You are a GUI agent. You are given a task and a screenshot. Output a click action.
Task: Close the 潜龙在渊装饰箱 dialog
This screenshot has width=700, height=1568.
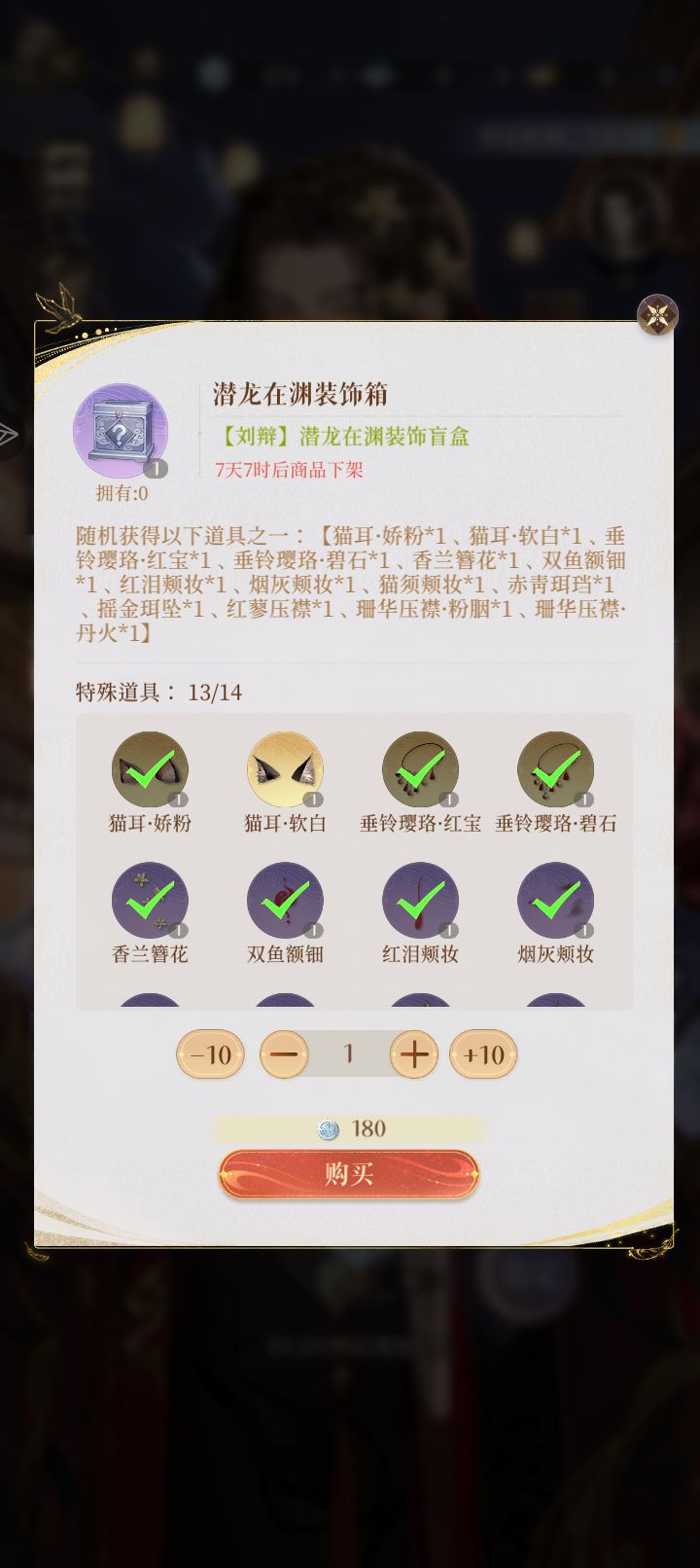pos(657,315)
